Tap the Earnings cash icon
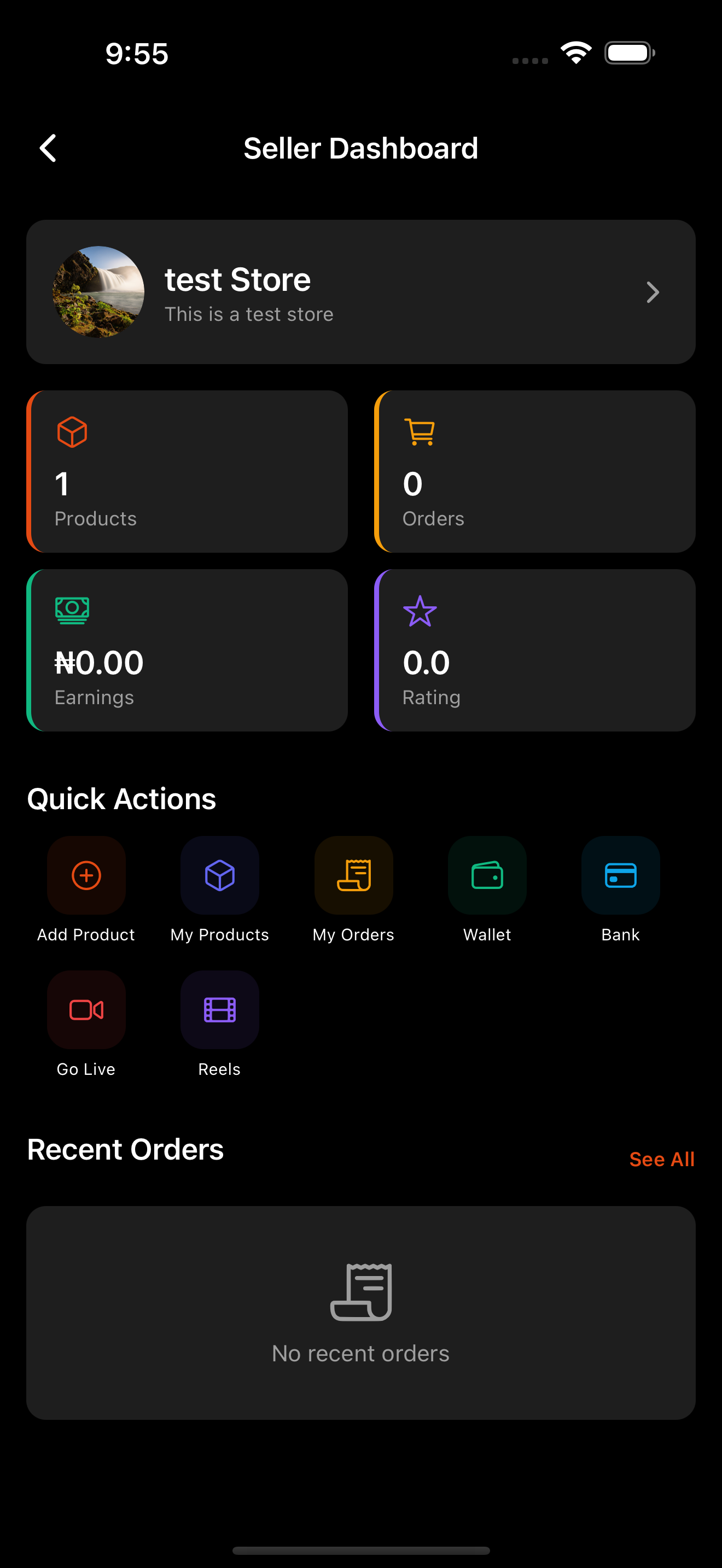The width and height of the screenshot is (722, 1568). 72,611
